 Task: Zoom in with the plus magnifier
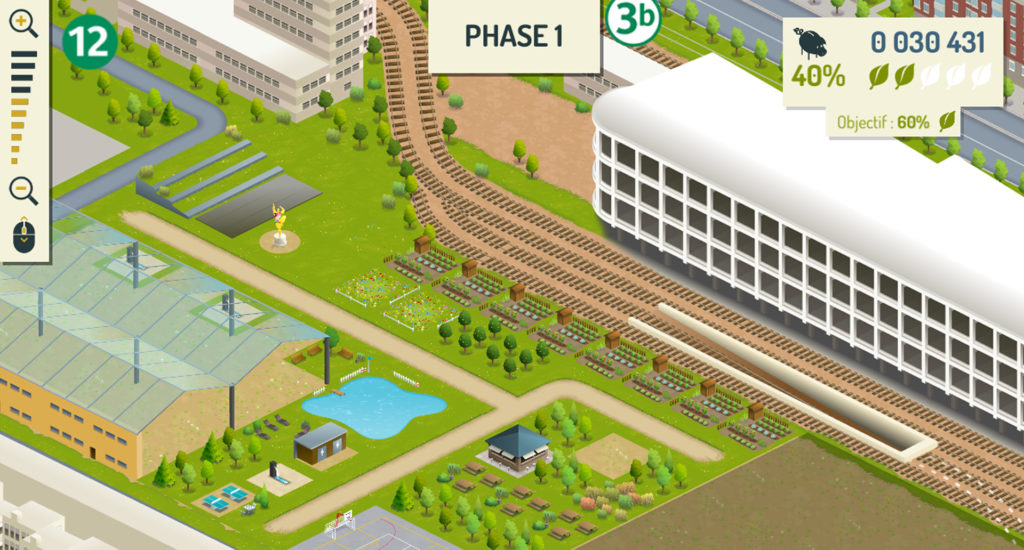coord(23,22)
